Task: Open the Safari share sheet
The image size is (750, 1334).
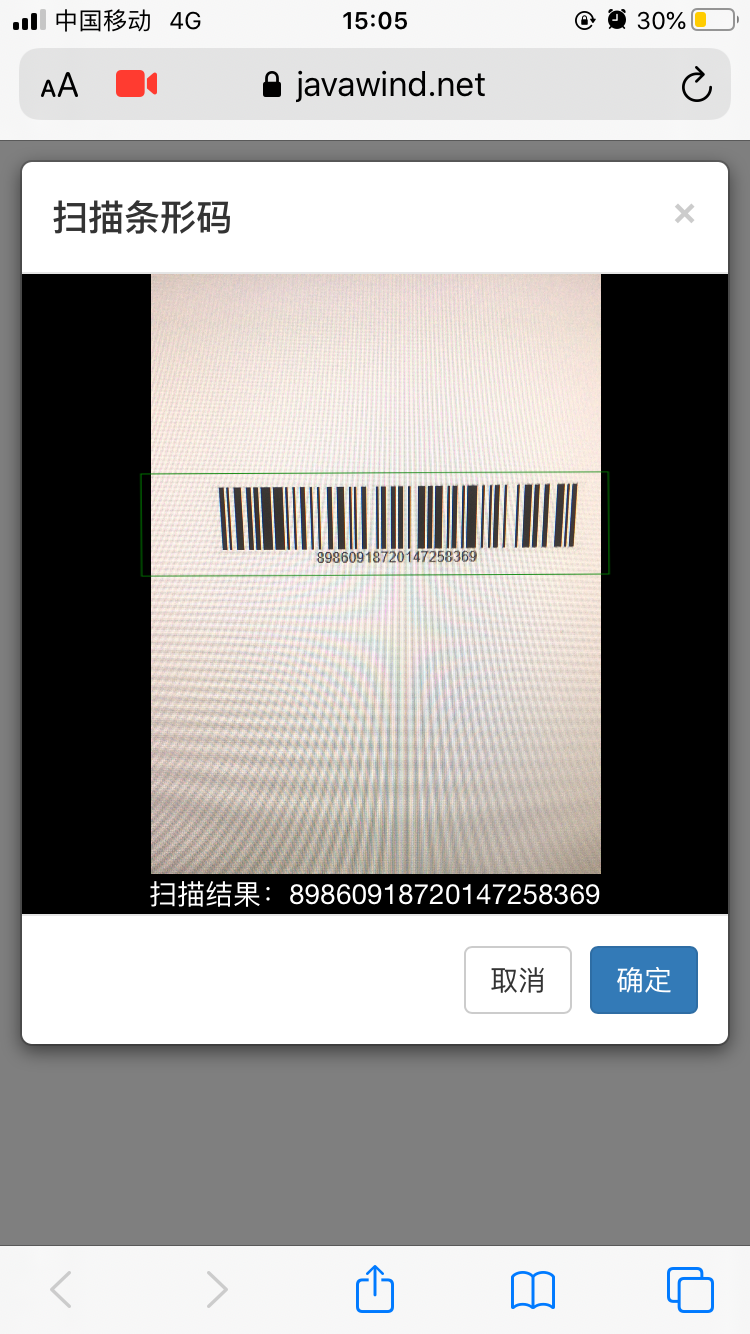Action: point(375,1289)
